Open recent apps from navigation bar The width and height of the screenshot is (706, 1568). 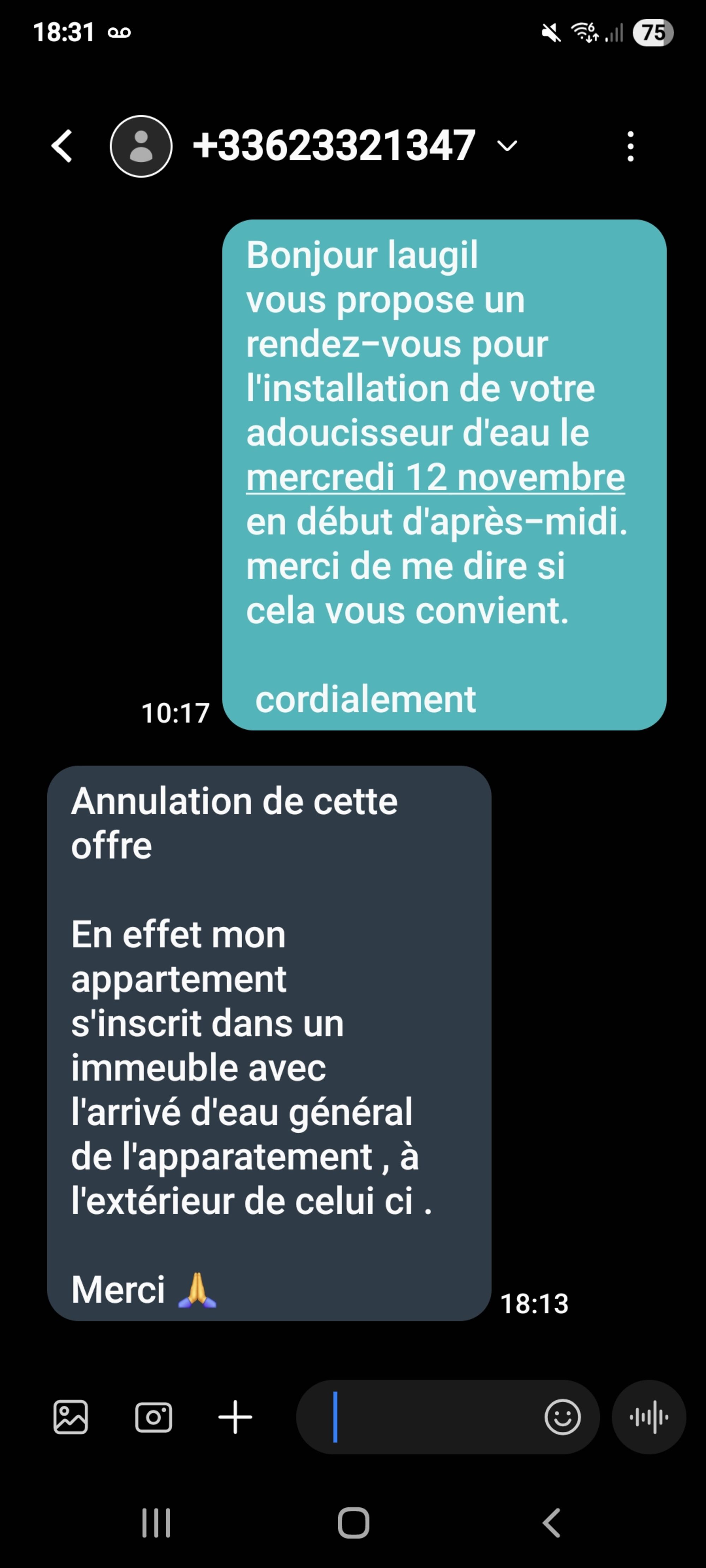point(156,1523)
